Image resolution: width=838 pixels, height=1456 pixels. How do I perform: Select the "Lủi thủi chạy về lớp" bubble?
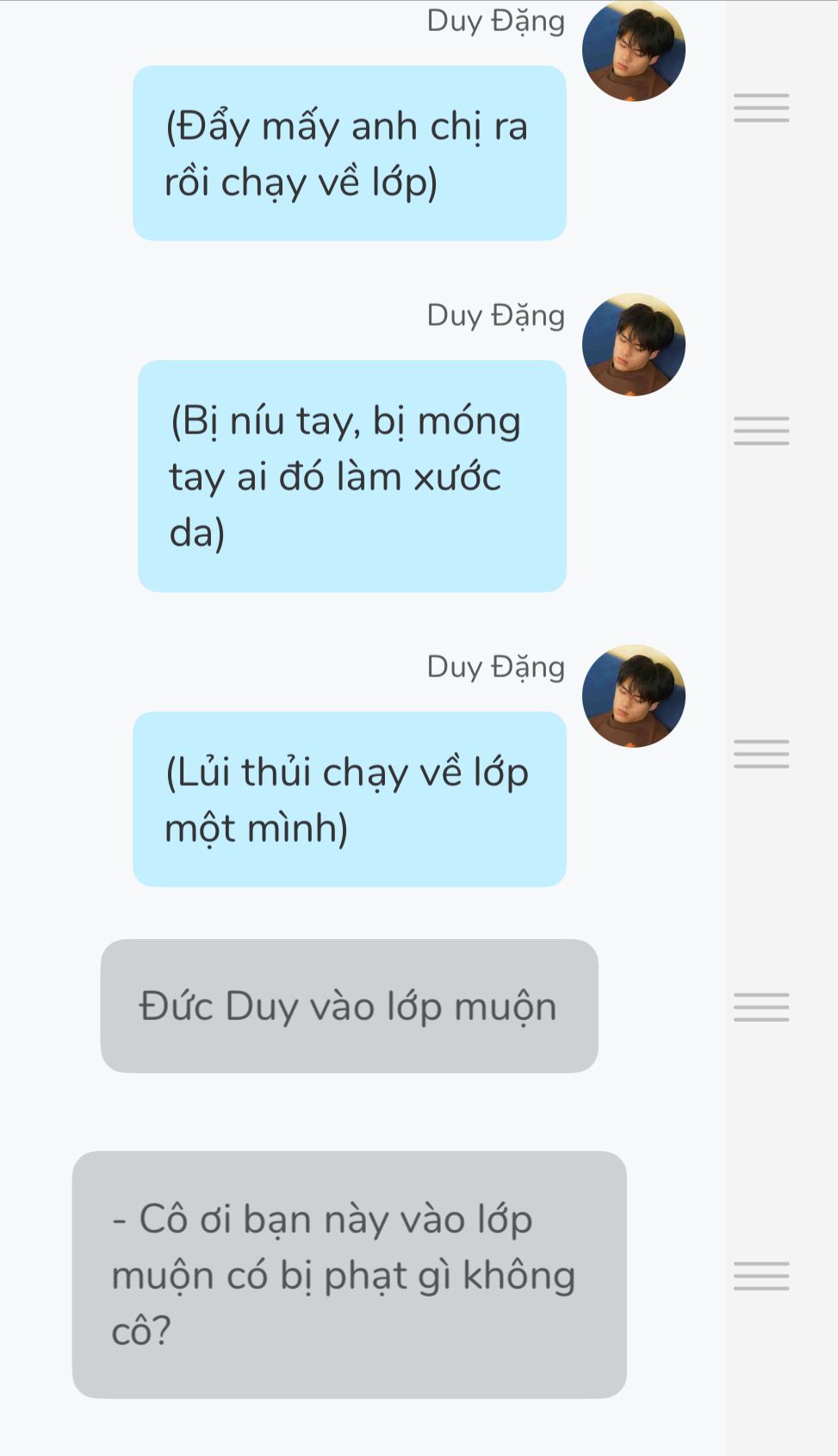(x=350, y=800)
